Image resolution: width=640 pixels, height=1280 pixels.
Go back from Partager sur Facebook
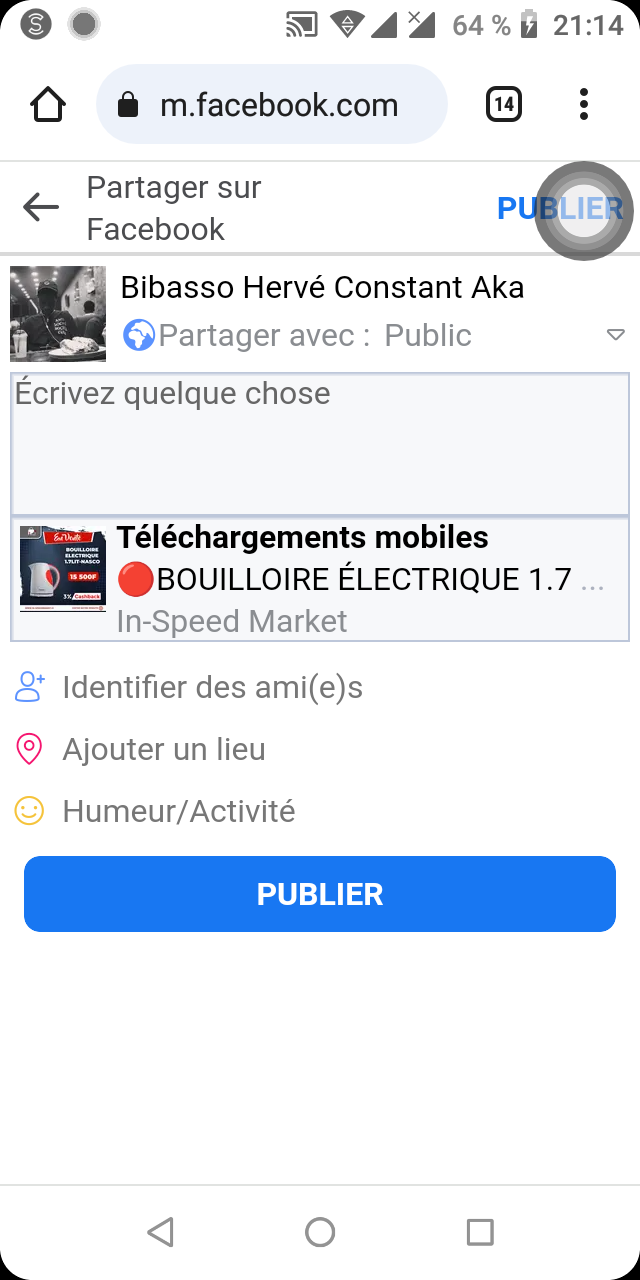tap(41, 207)
